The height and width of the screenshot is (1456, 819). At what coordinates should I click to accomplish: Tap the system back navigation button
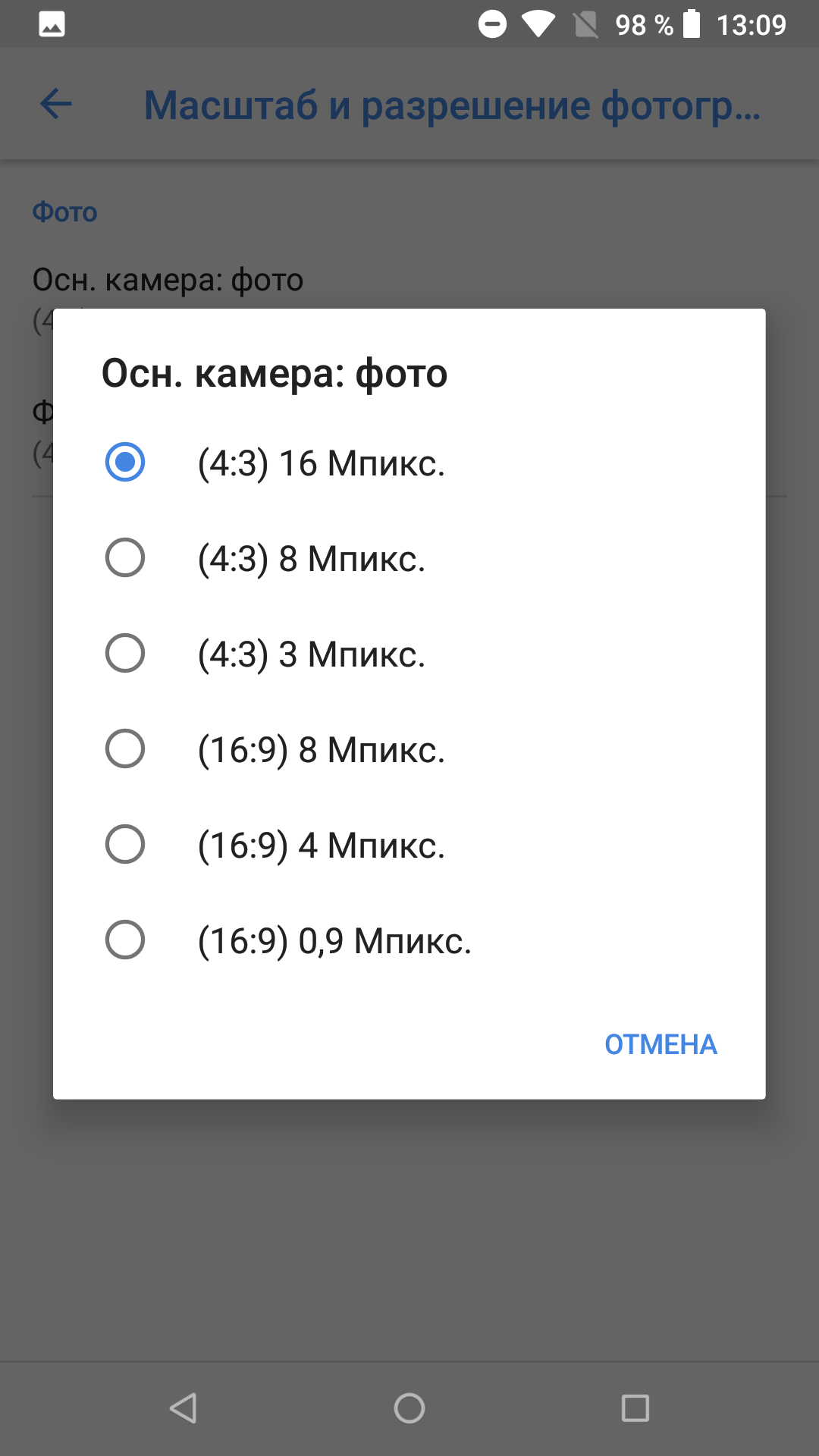coord(183,1408)
